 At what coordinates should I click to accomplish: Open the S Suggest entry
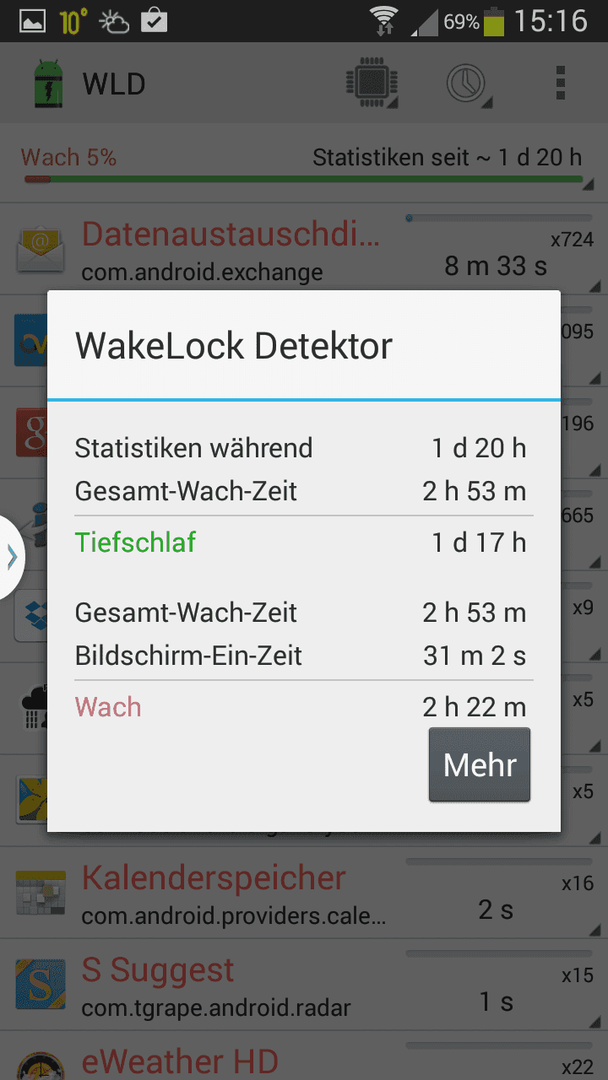pos(304,985)
